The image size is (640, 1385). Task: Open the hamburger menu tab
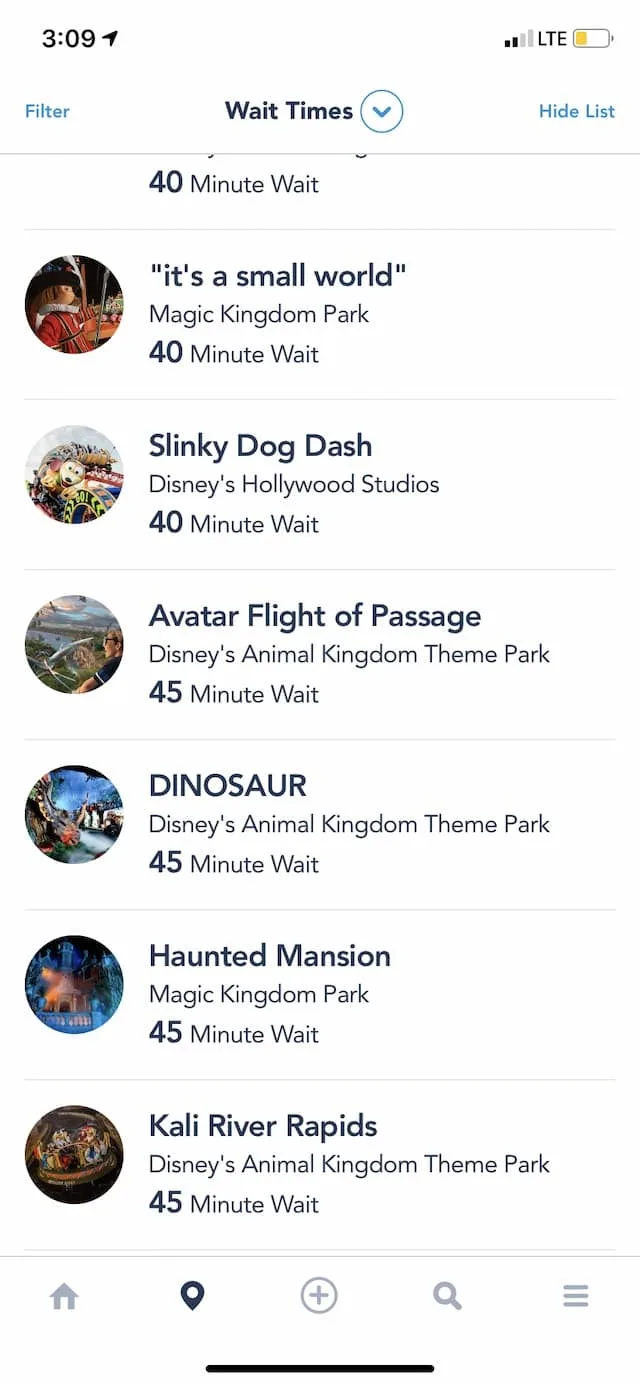point(575,1297)
